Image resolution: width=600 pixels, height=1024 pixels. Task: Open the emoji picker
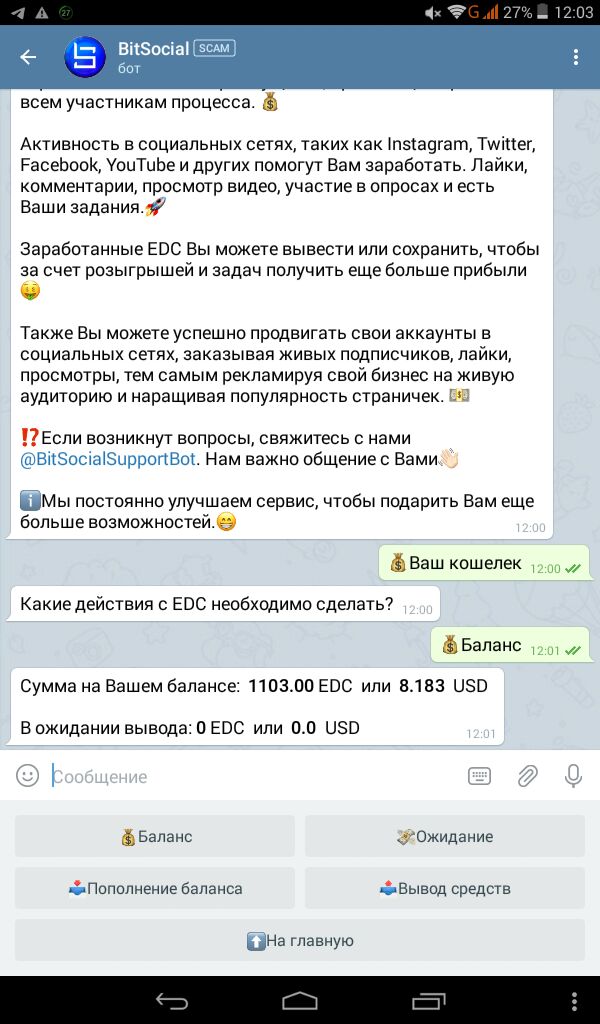click(x=28, y=776)
